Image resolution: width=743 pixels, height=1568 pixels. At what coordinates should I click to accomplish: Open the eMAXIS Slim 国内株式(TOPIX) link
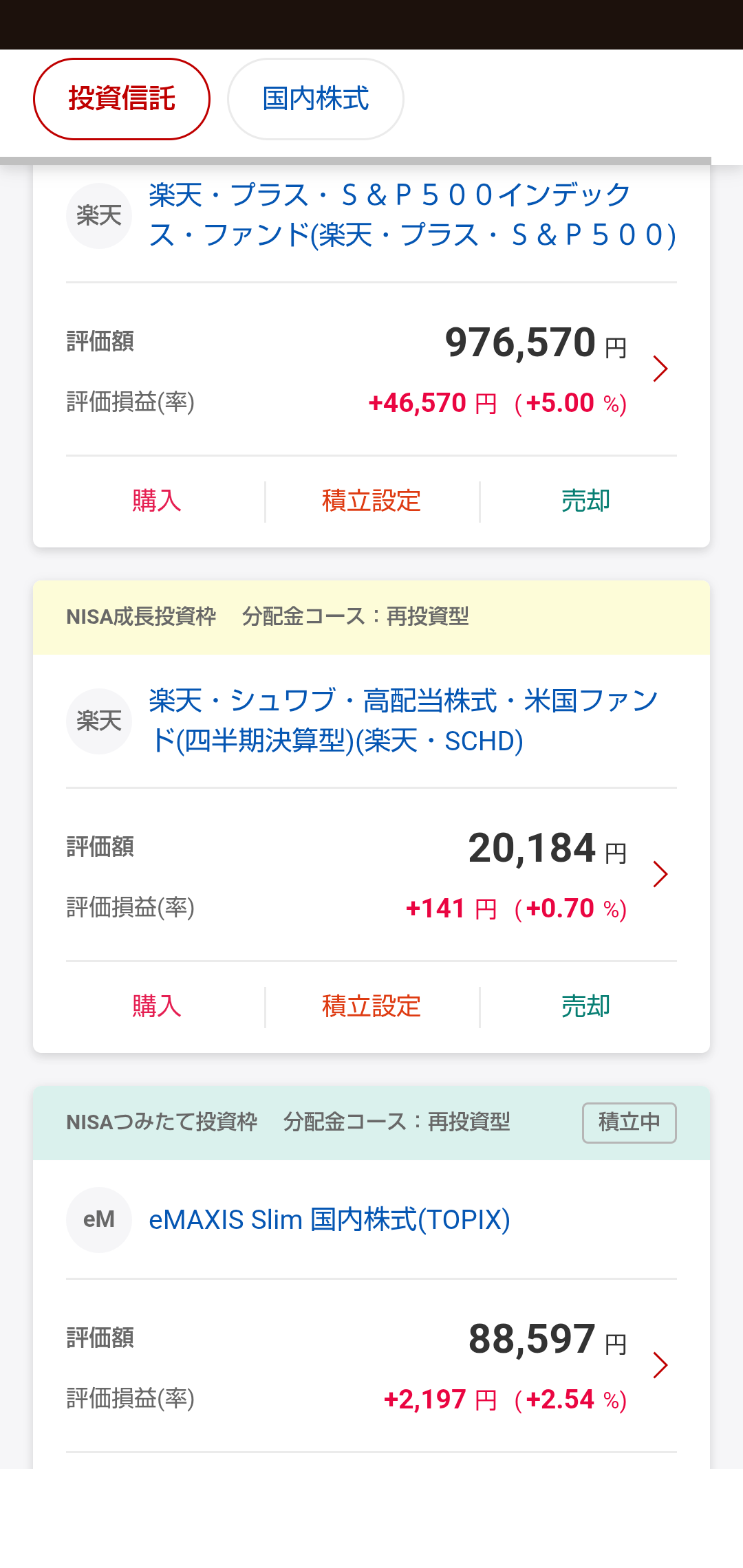tap(330, 1220)
